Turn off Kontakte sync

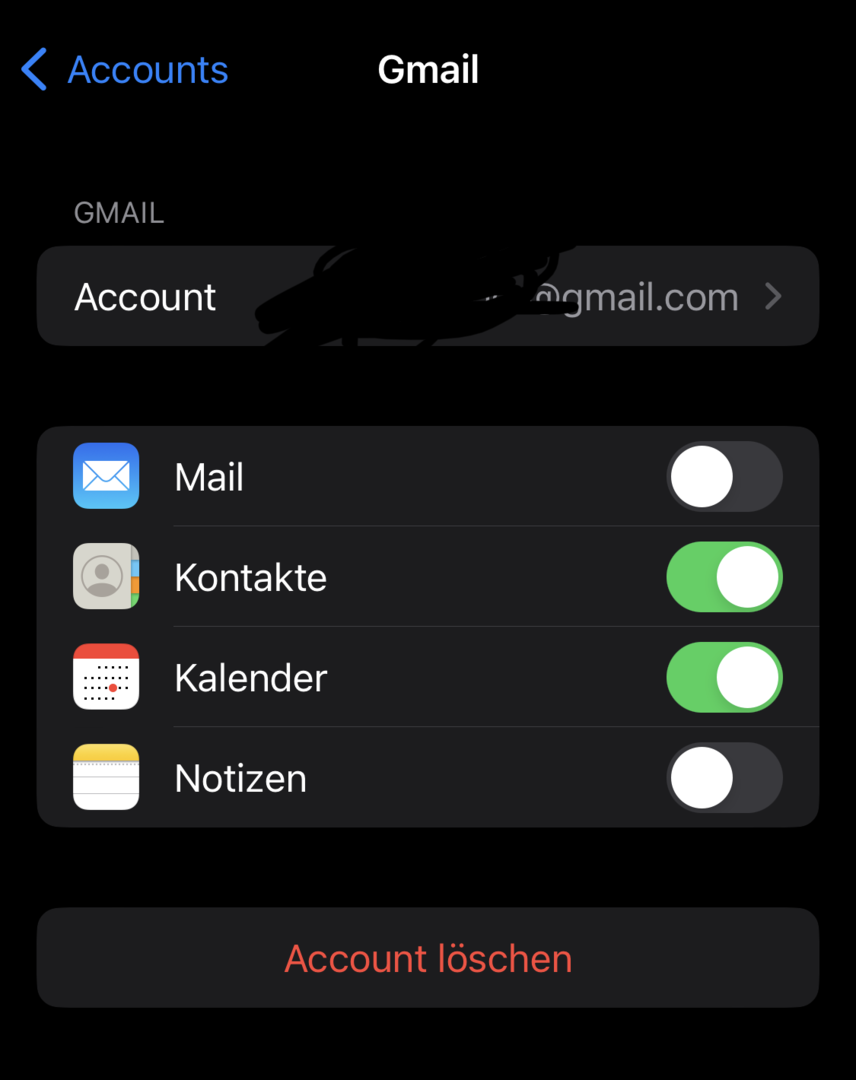point(724,578)
